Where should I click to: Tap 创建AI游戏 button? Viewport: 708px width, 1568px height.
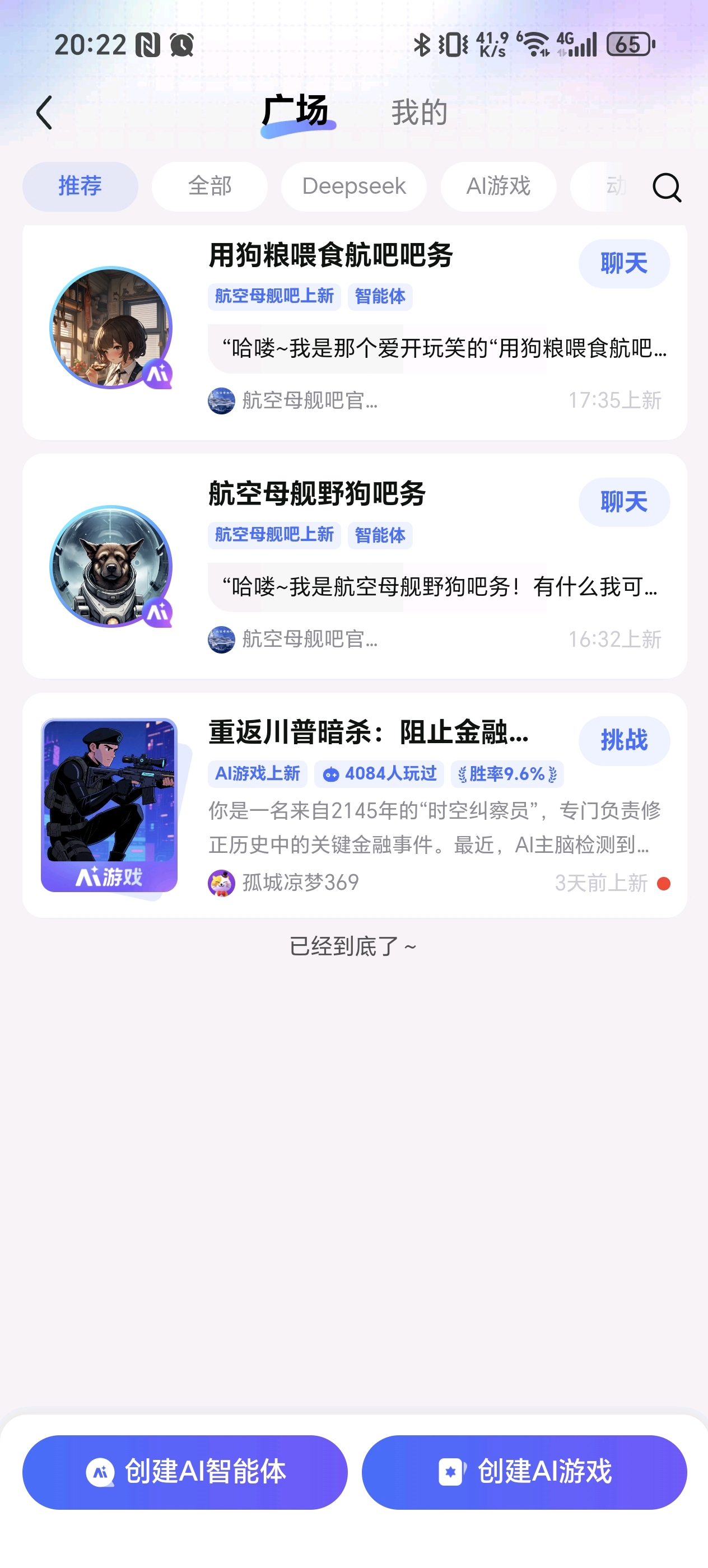point(524,1472)
